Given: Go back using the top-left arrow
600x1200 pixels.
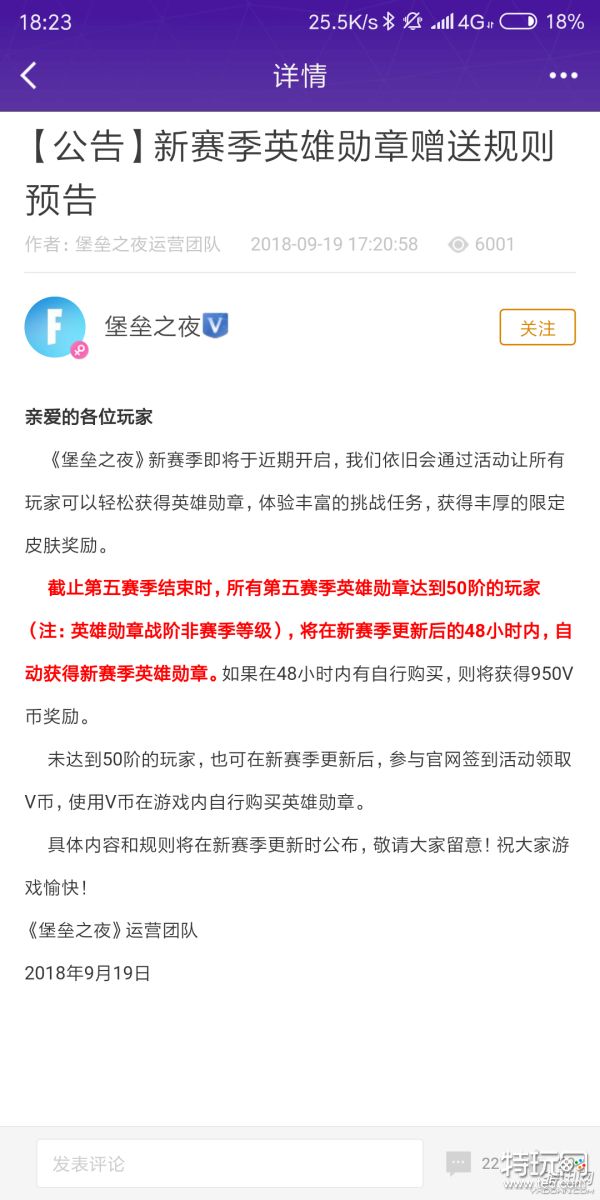Looking at the screenshot, I should pyautogui.click(x=29, y=76).
